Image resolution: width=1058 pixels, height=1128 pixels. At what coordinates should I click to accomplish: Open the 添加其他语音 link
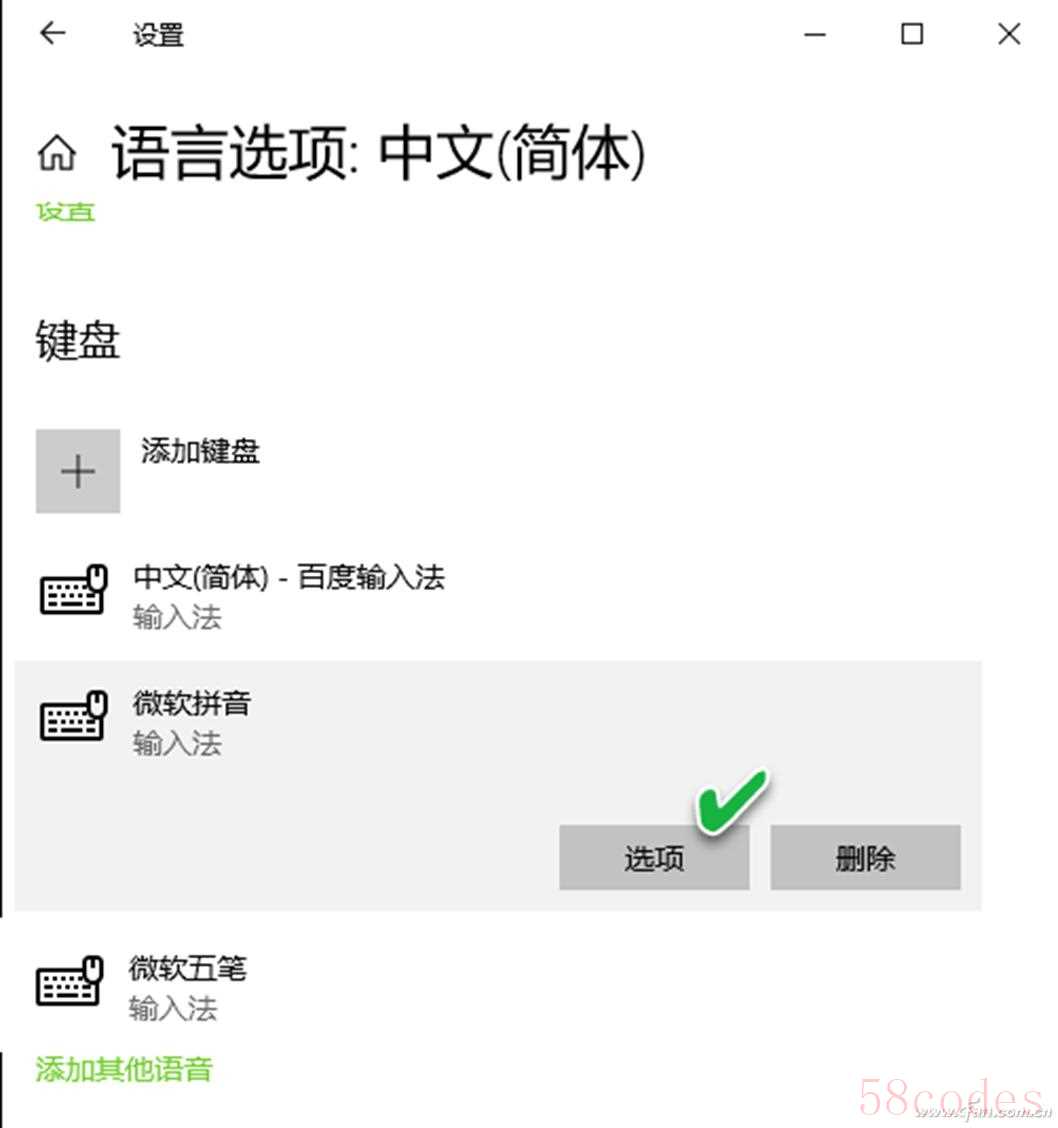(124, 1069)
